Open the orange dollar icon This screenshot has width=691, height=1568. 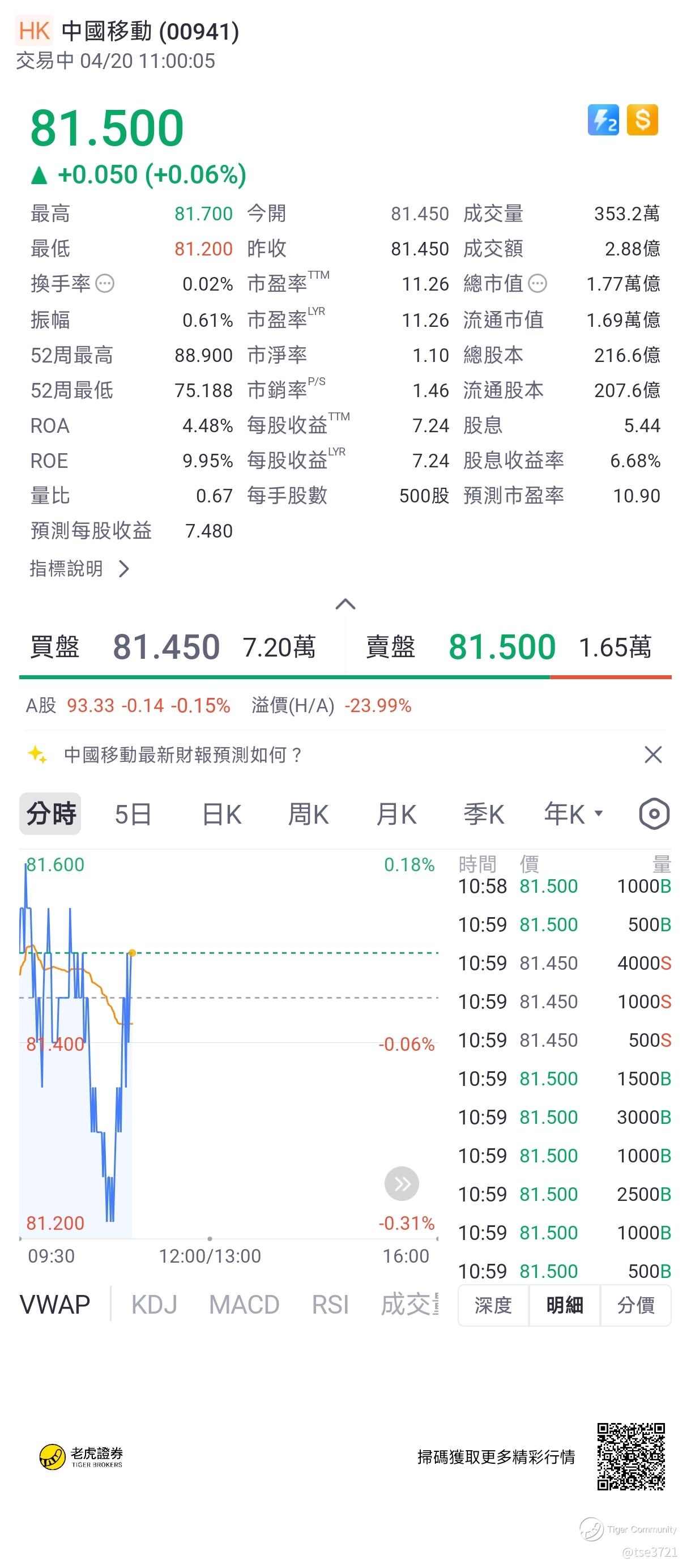click(x=642, y=120)
